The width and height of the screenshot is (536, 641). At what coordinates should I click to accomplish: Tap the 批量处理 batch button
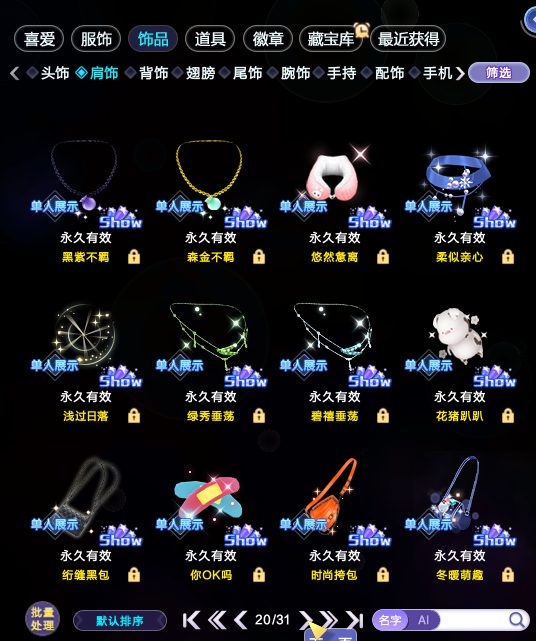[42, 619]
